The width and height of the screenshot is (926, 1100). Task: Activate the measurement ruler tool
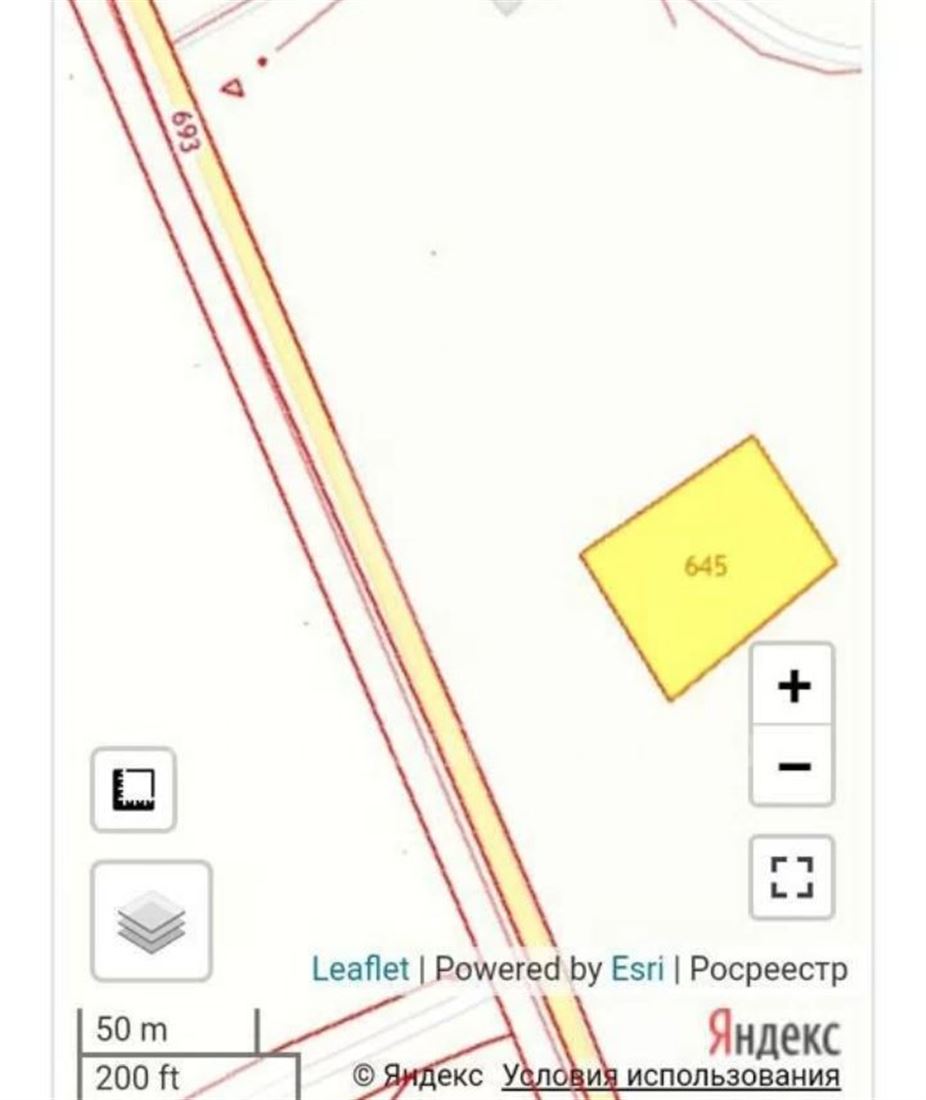coord(133,790)
